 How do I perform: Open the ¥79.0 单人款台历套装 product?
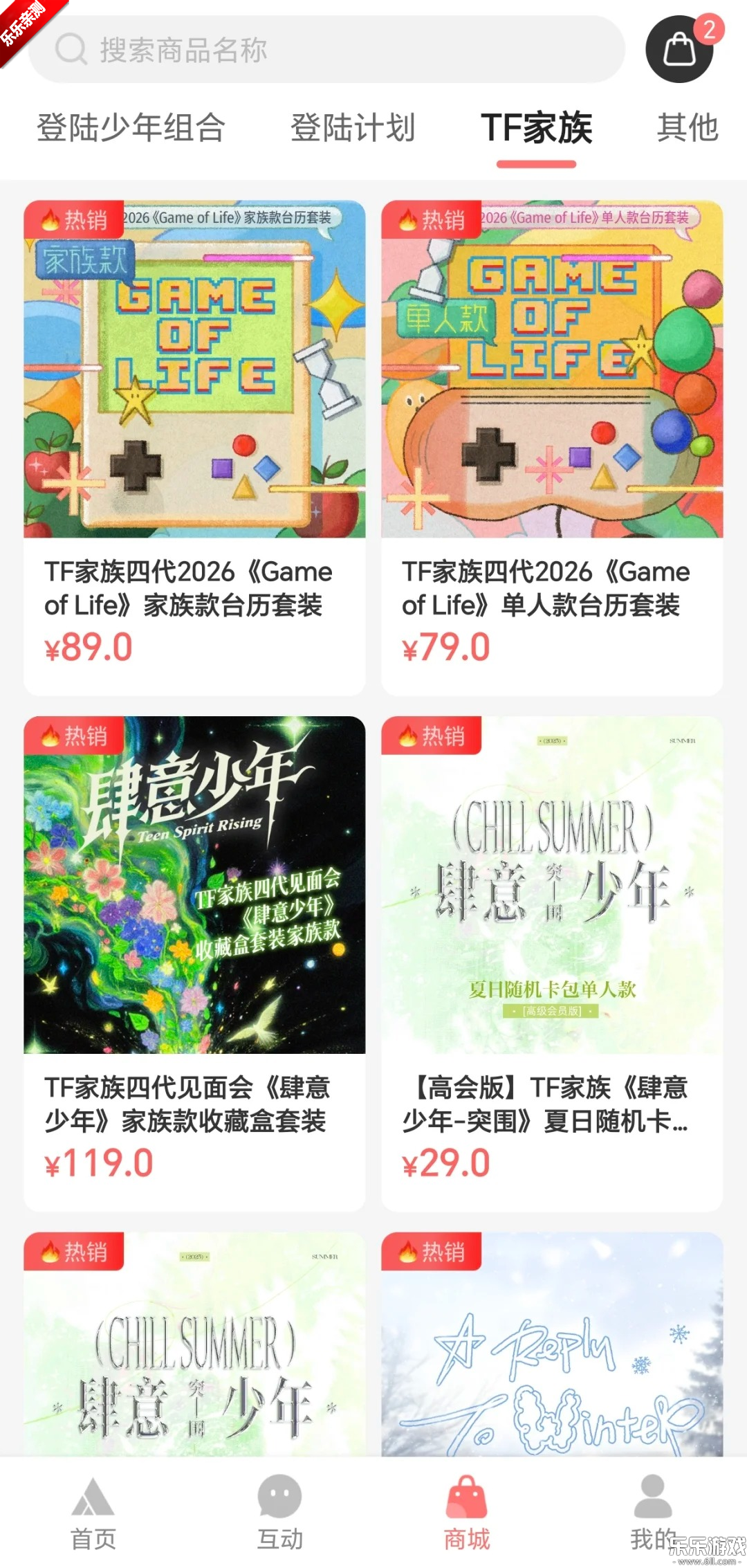click(x=552, y=446)
